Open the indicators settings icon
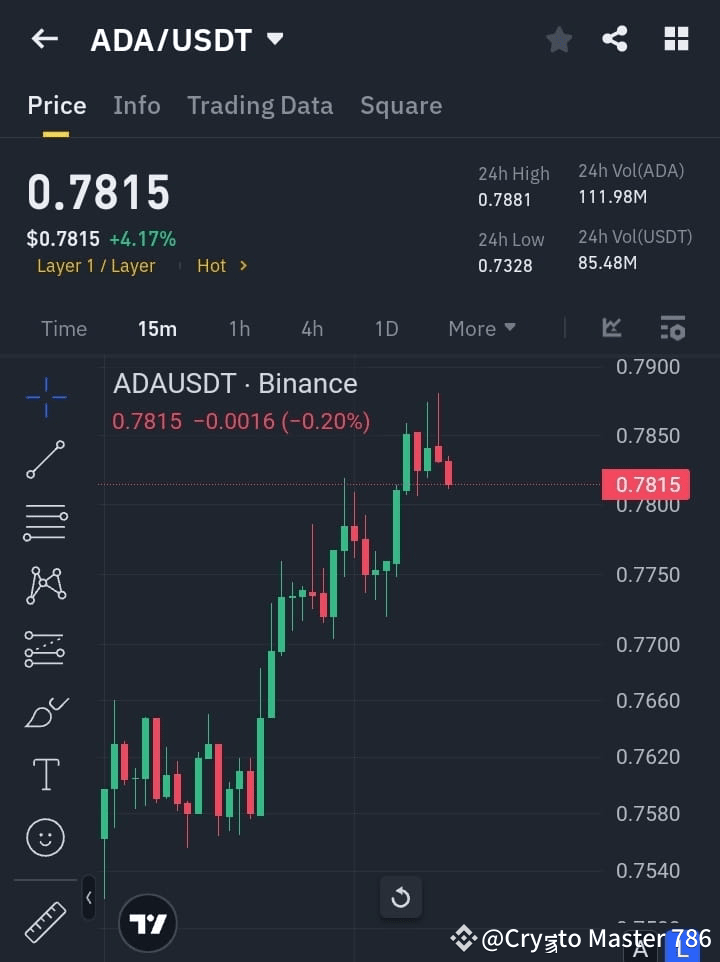Screen dimensions: 720x962 click(672, 328)
